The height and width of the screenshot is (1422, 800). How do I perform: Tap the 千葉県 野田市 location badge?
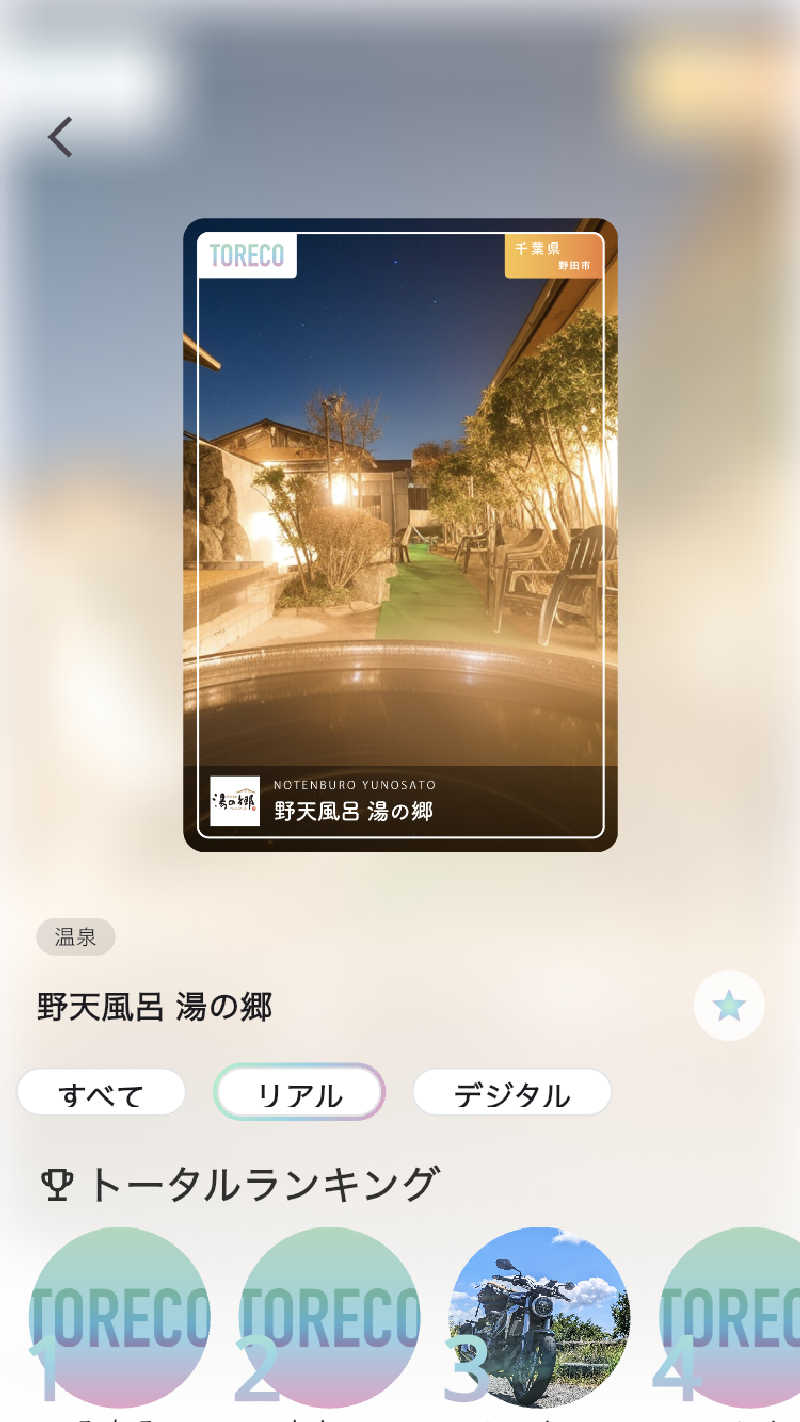coord(554,256)
